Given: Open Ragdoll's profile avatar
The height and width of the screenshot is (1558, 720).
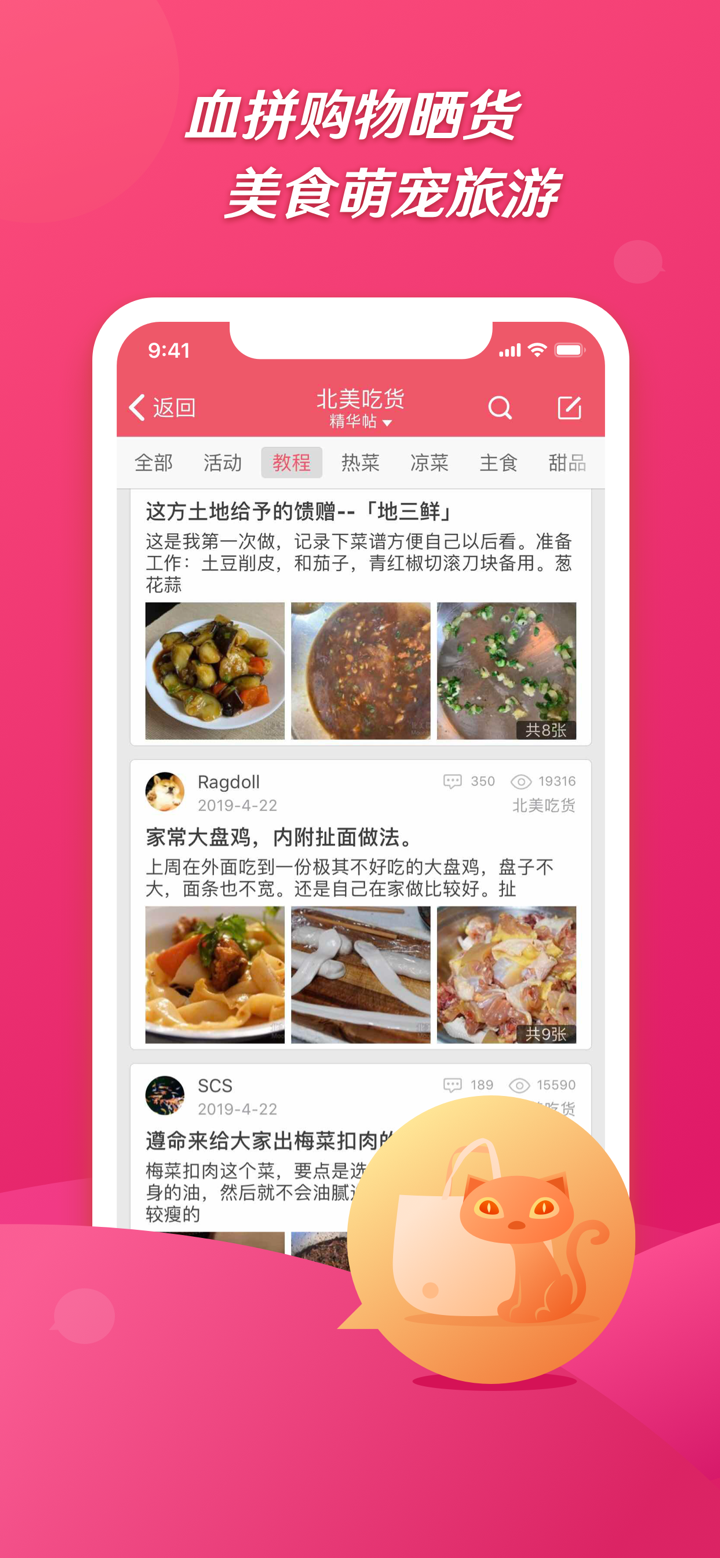Looking at the screenshot, I should pyautogui.click(x=165, y=791).
